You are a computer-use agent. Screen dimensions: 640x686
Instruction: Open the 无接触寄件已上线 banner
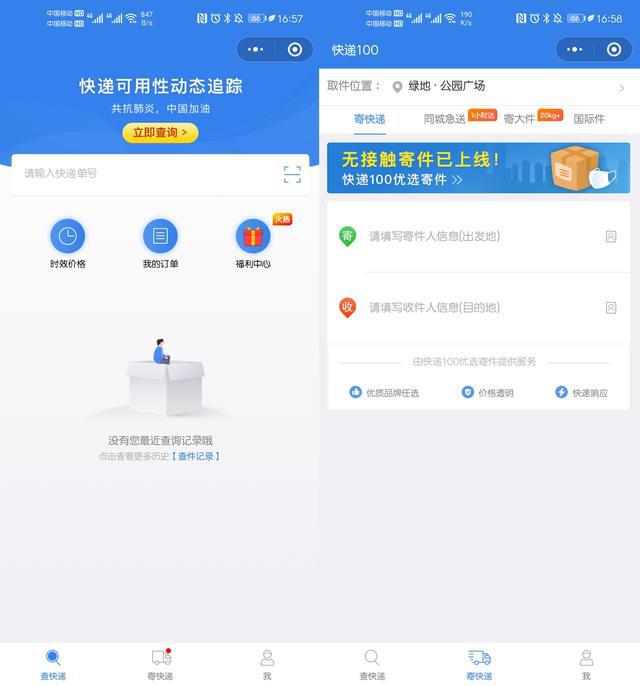(478, 167)
